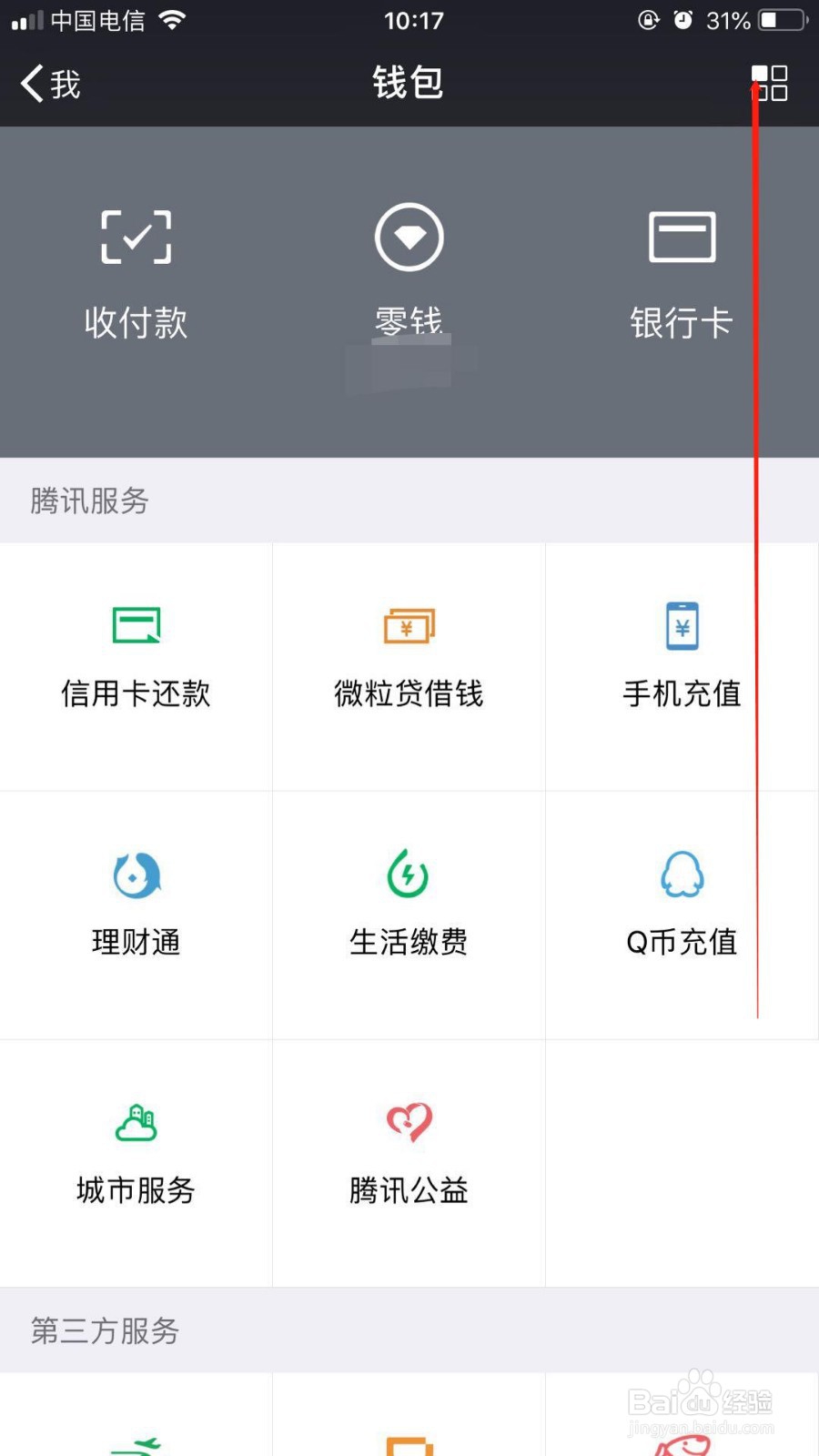Open 微粒贷借钱 micro loan service
This screenshot has width=819, height=1456.
pos(409,660)
